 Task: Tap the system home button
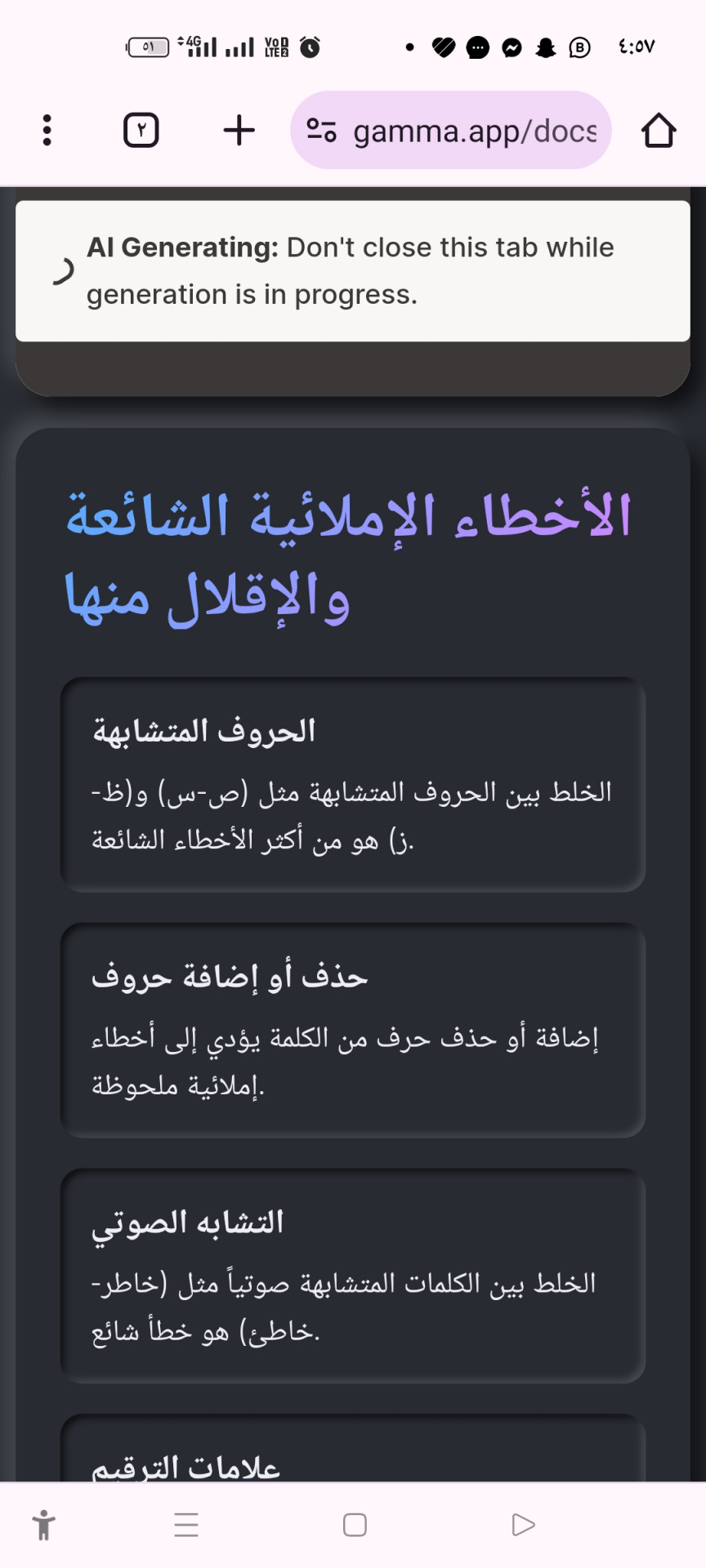[x=355, y=1525]
